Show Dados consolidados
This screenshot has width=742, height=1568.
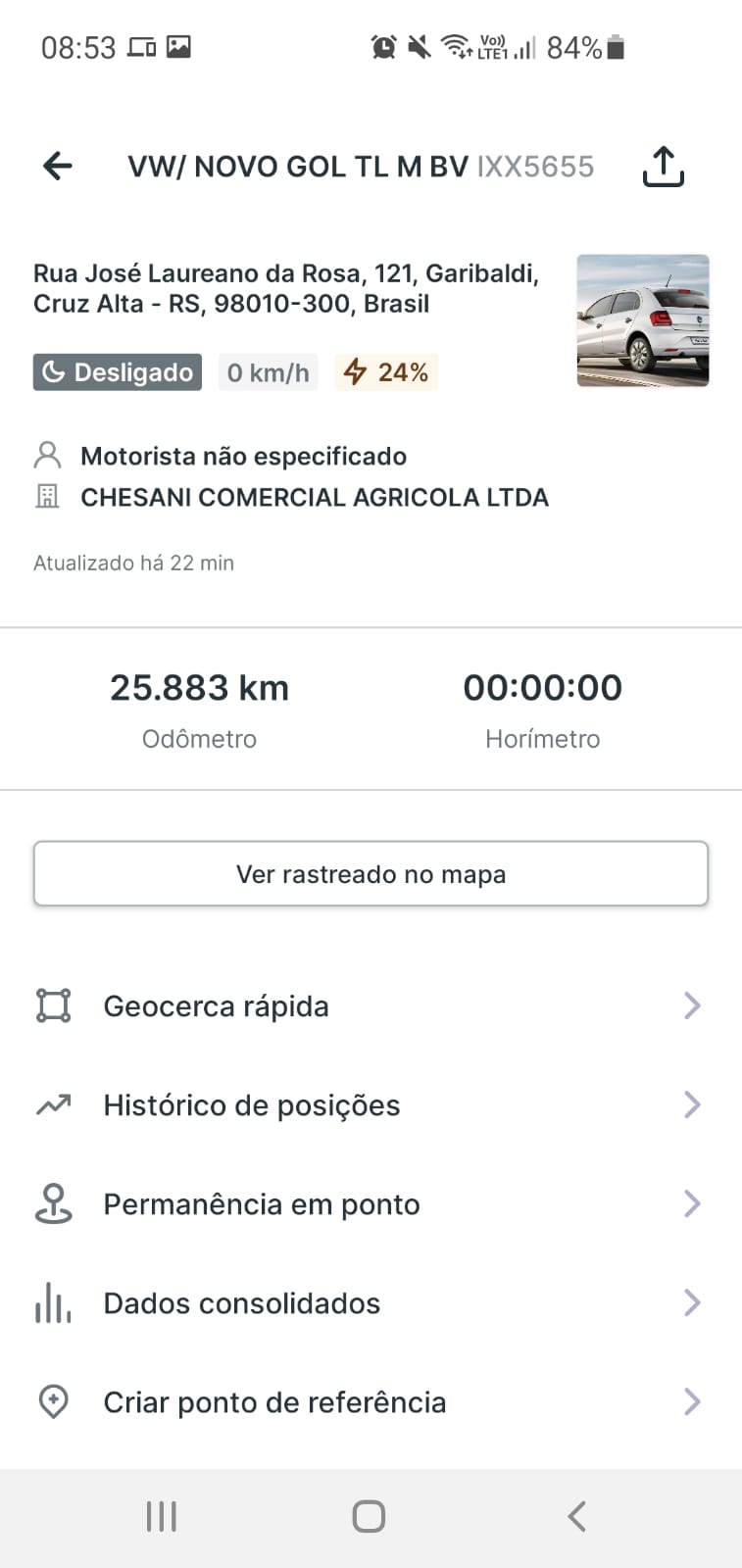tap(371, 1303)
